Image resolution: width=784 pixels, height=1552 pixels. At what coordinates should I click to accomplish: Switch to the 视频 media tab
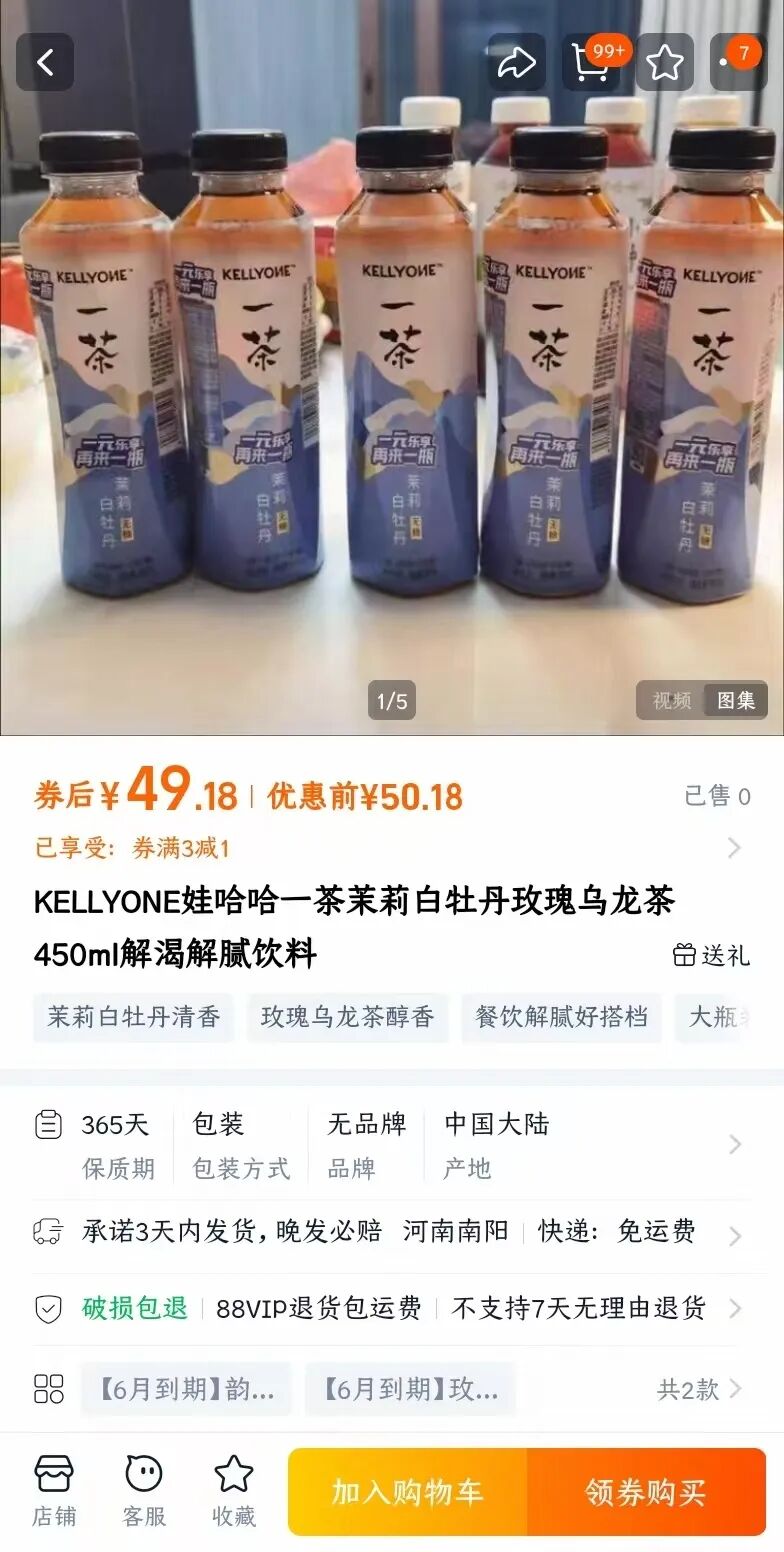(672, 701)
